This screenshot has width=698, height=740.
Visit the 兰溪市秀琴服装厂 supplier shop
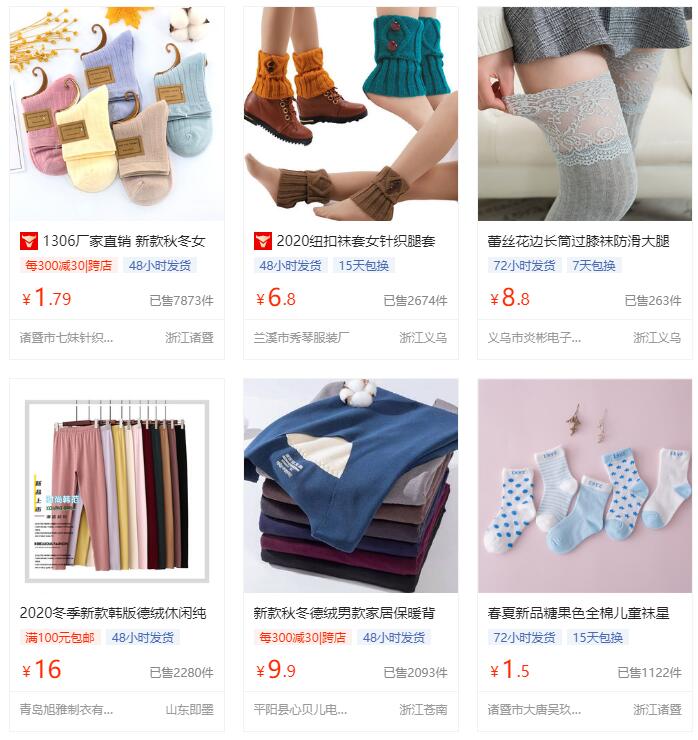click(x=301, y=338)
